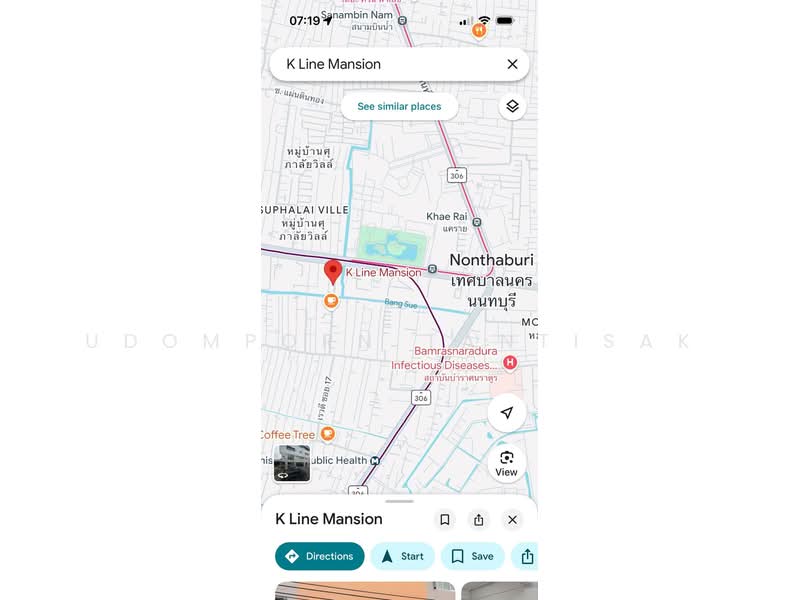Open the map layers selector
Viewport: 800px width, 600px height.
[512, 106]
